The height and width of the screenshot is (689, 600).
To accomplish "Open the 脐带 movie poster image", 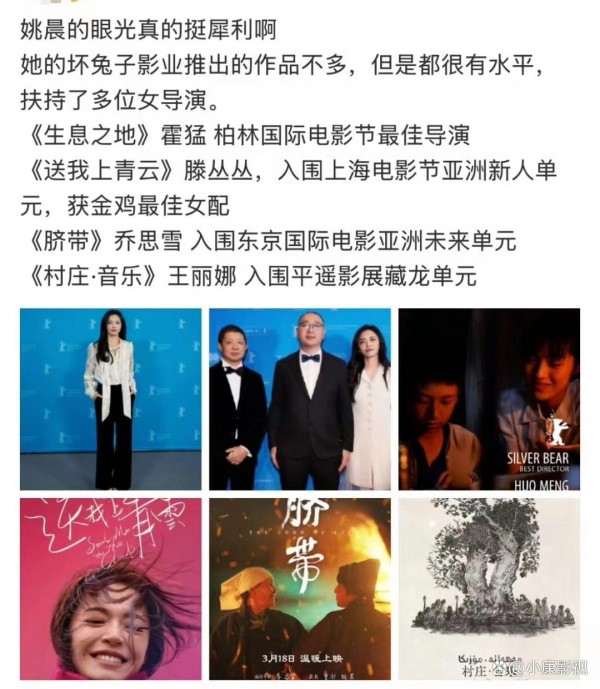I will point(300,588).
